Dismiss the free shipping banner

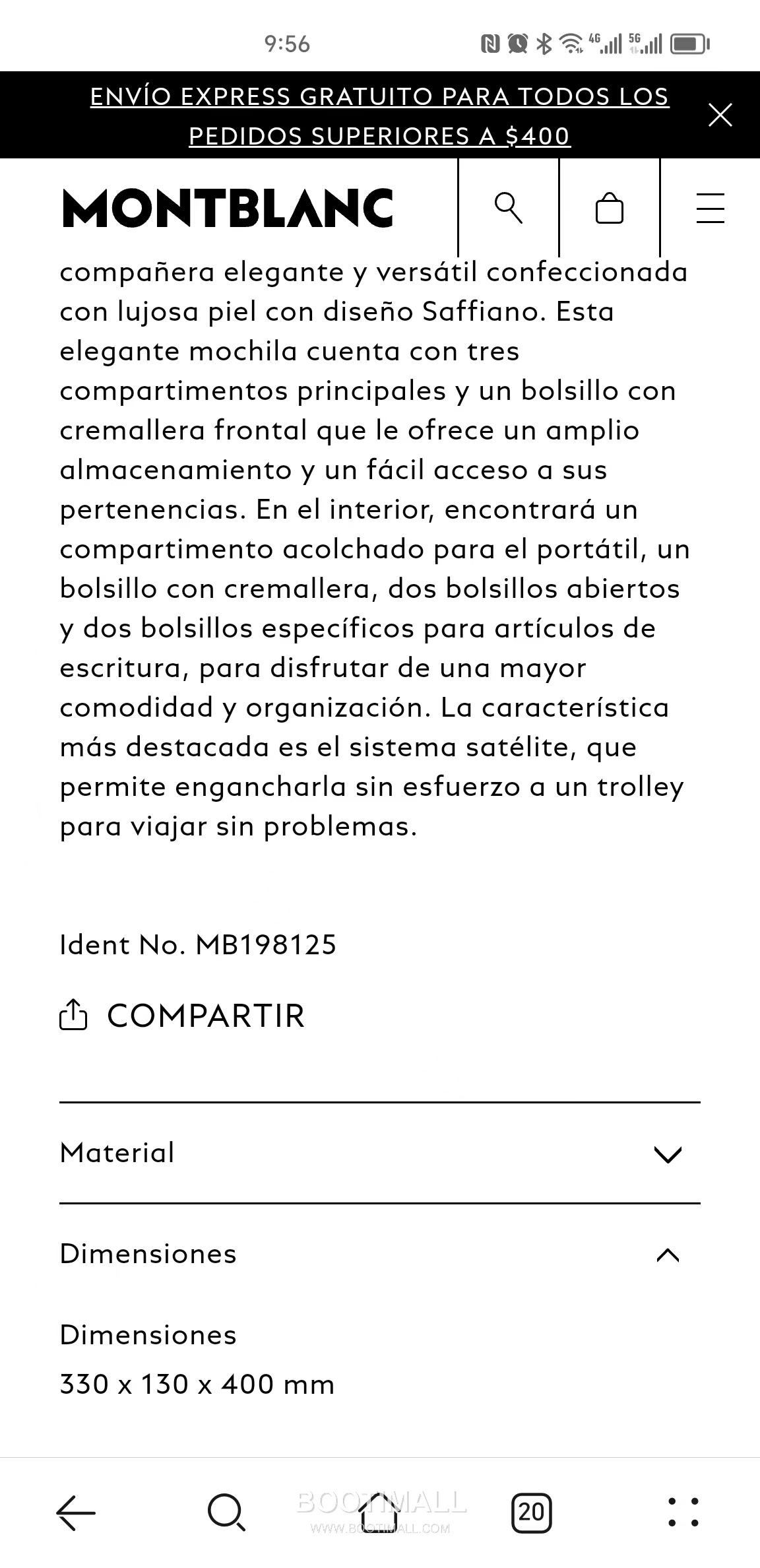(x=720, y=114)
